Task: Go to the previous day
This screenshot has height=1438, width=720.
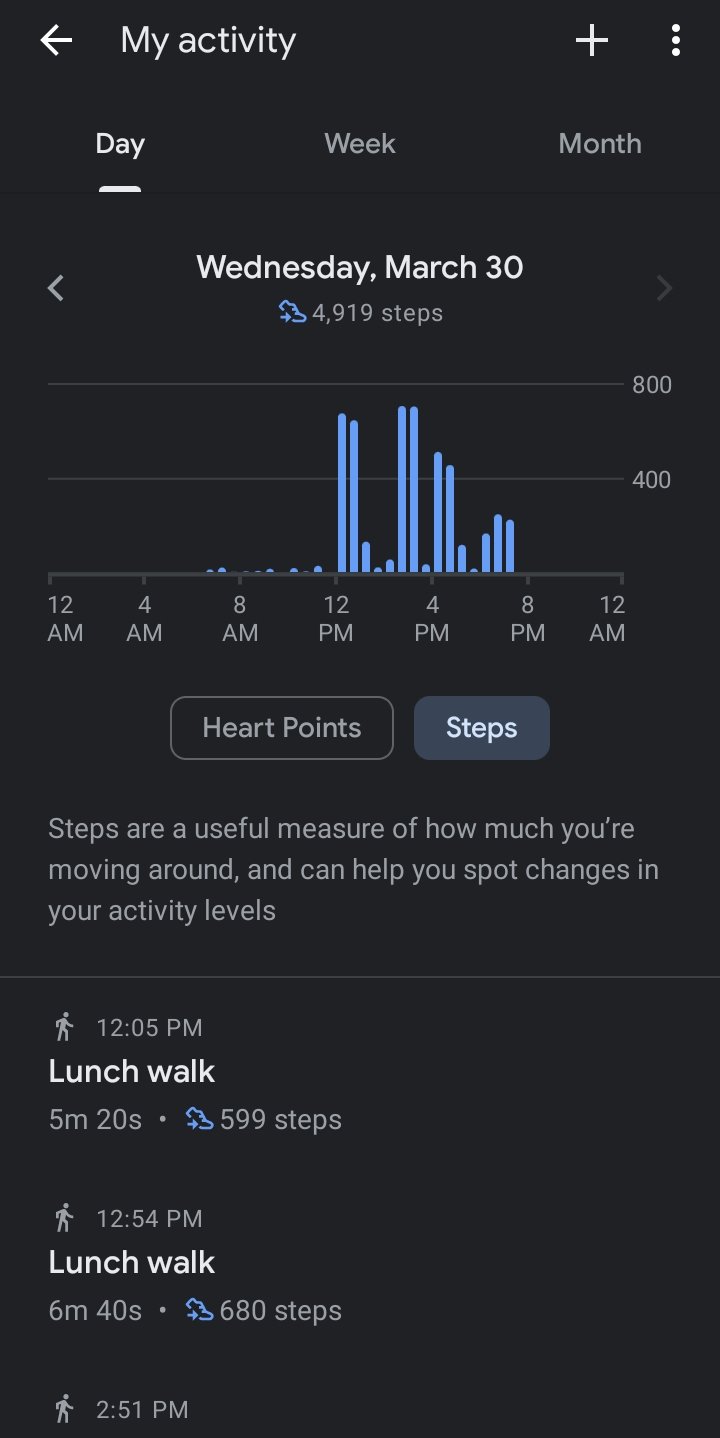Action: [x=56, y=289]
